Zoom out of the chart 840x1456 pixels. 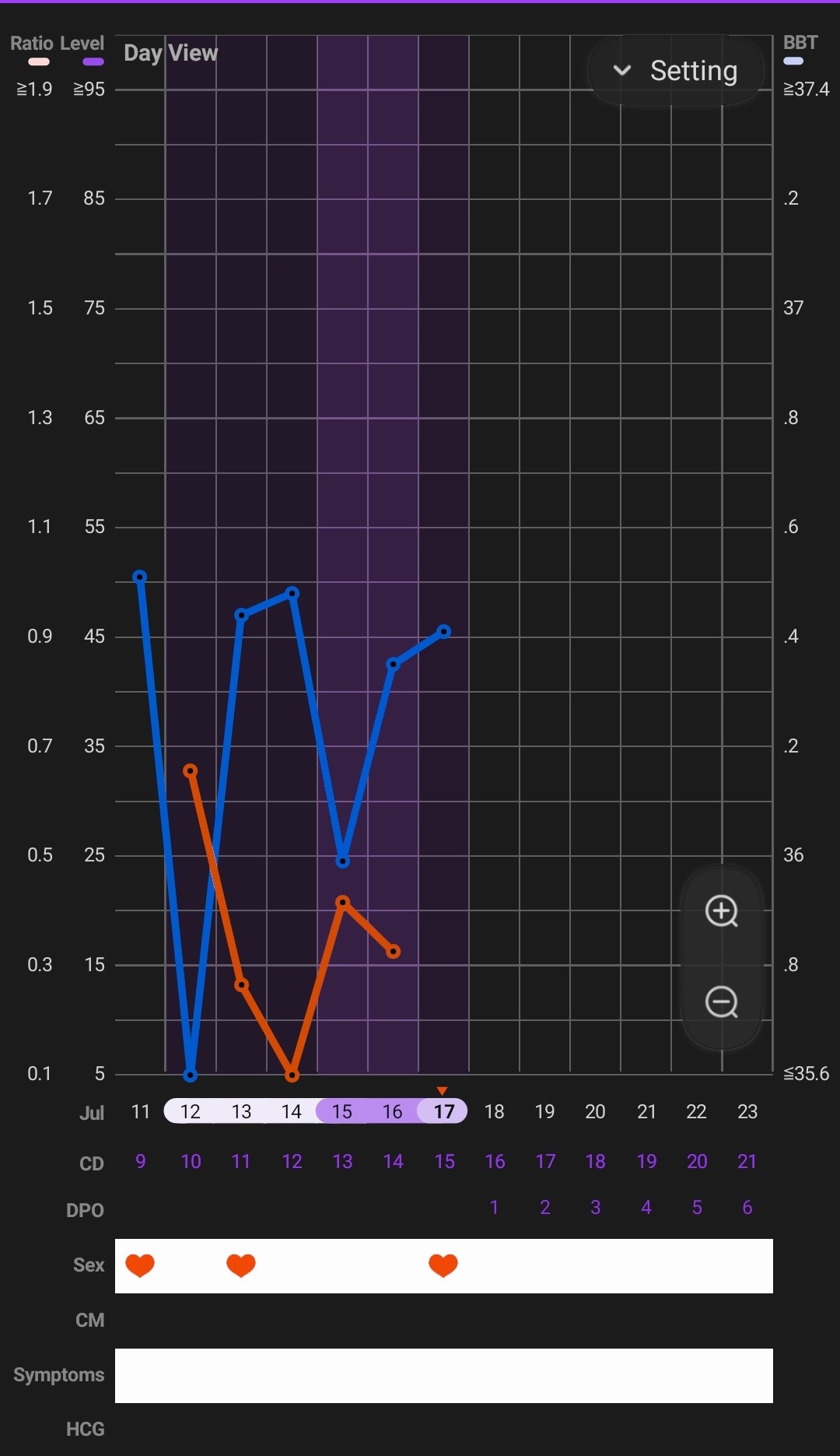point(721,1002)
